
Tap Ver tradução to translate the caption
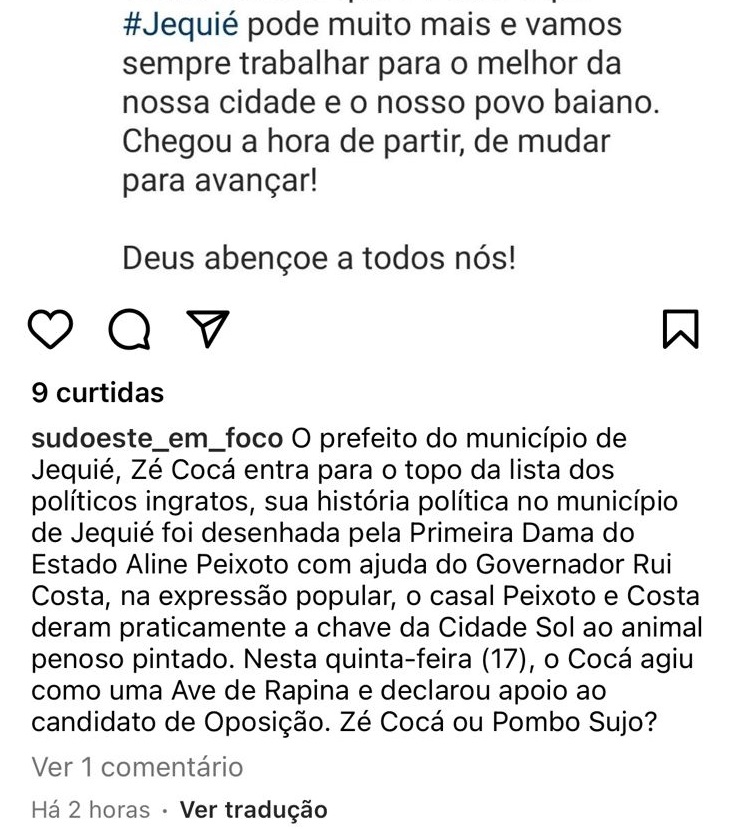click(253, 809)
